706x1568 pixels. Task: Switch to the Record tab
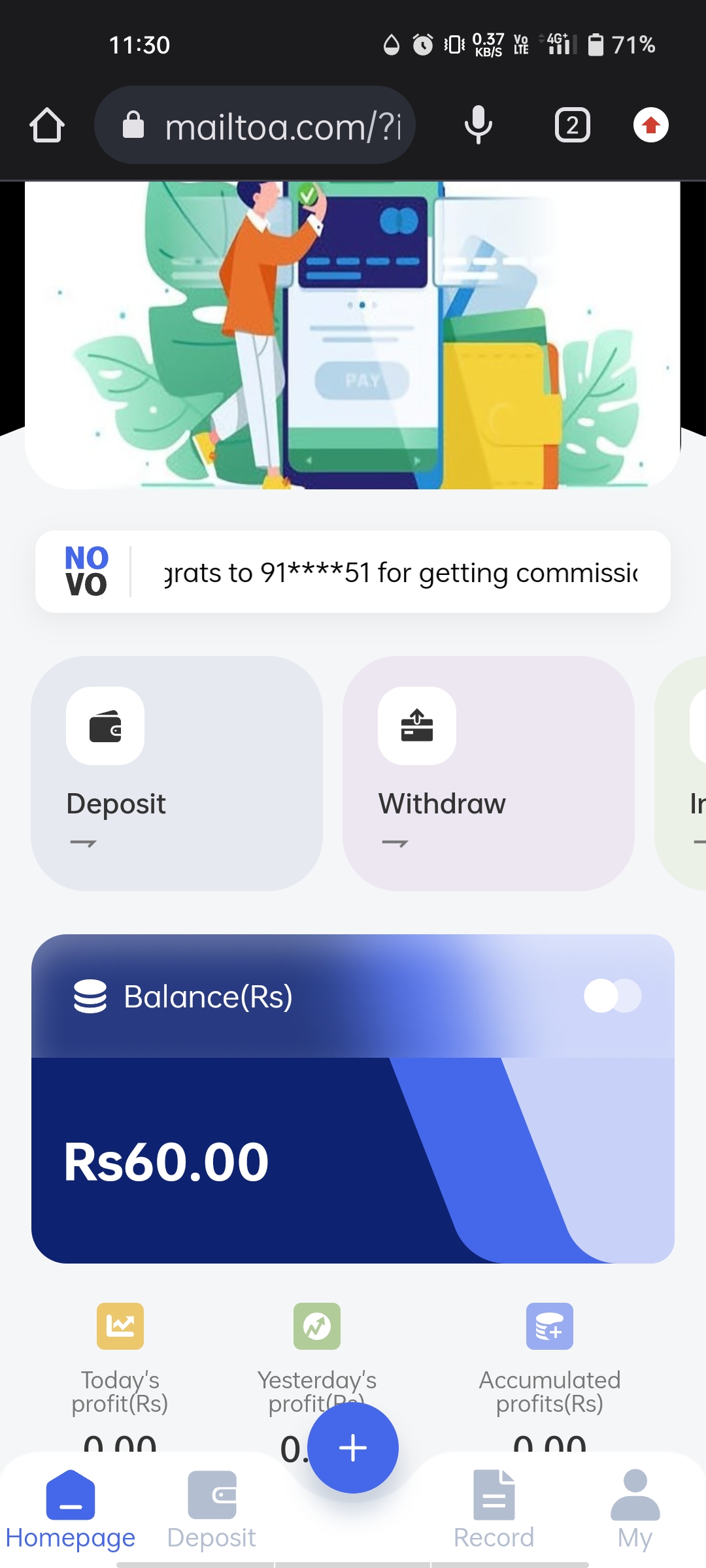pyautogui.click(x=494, y=1509)
